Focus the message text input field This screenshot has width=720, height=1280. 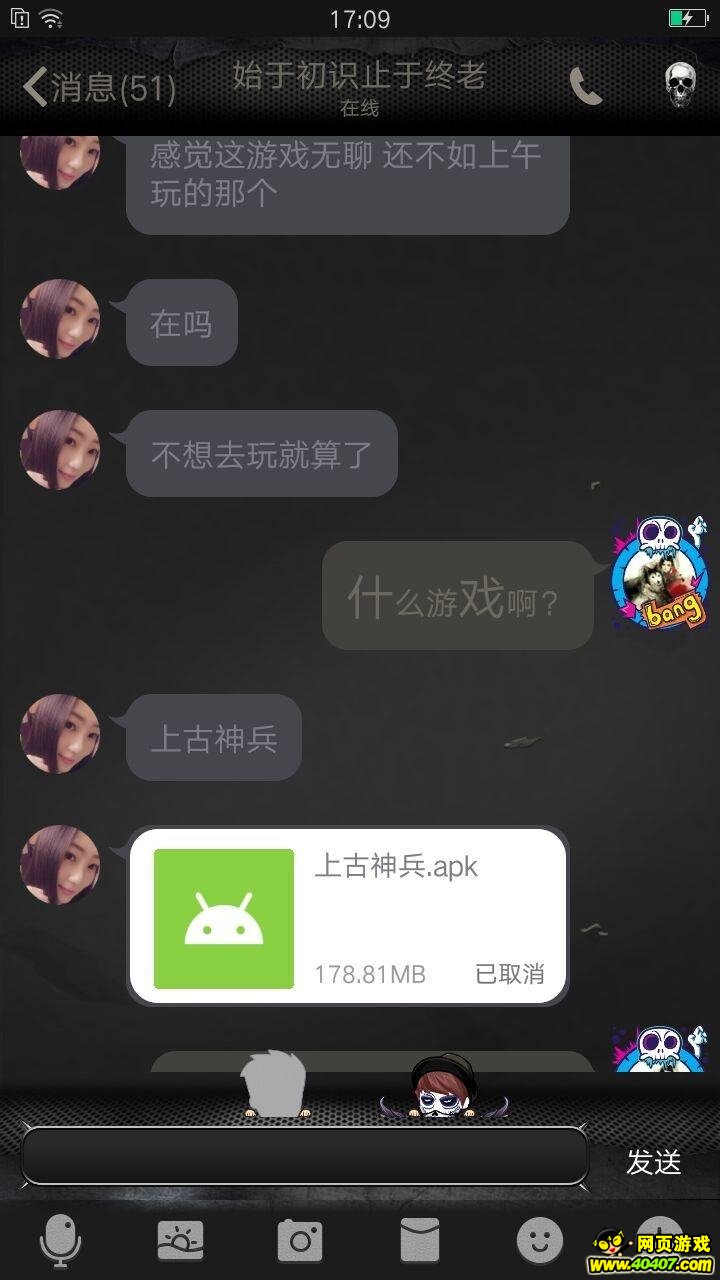(x=304, y=1156)
